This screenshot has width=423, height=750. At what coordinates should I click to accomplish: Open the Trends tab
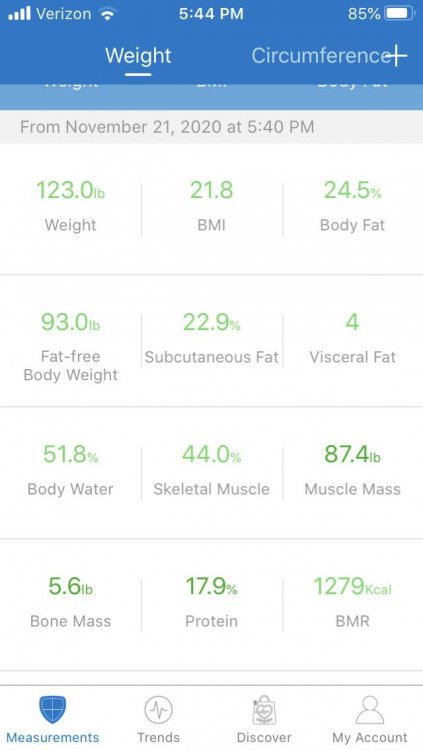pos(158,719)
